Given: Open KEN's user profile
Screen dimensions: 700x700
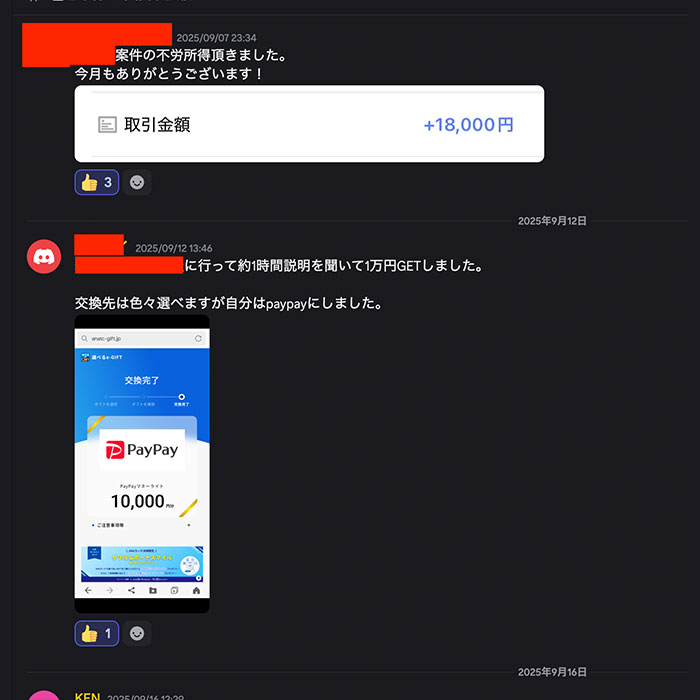Looking at the screenshot, I should pos(88,696).
